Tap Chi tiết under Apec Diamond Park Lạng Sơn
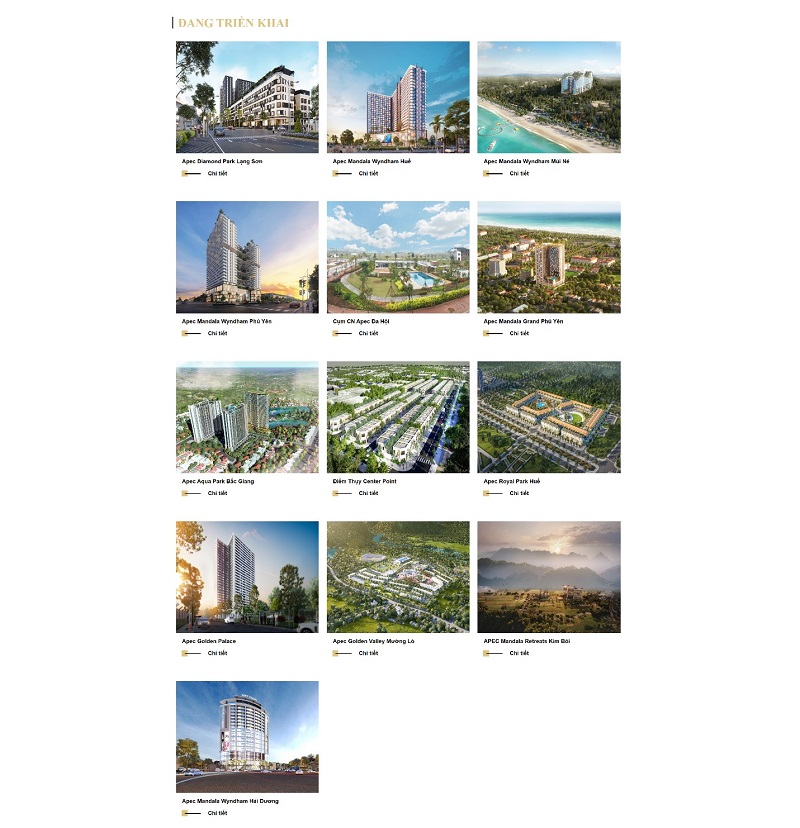800x828 pixels. (x=217, y=173)
